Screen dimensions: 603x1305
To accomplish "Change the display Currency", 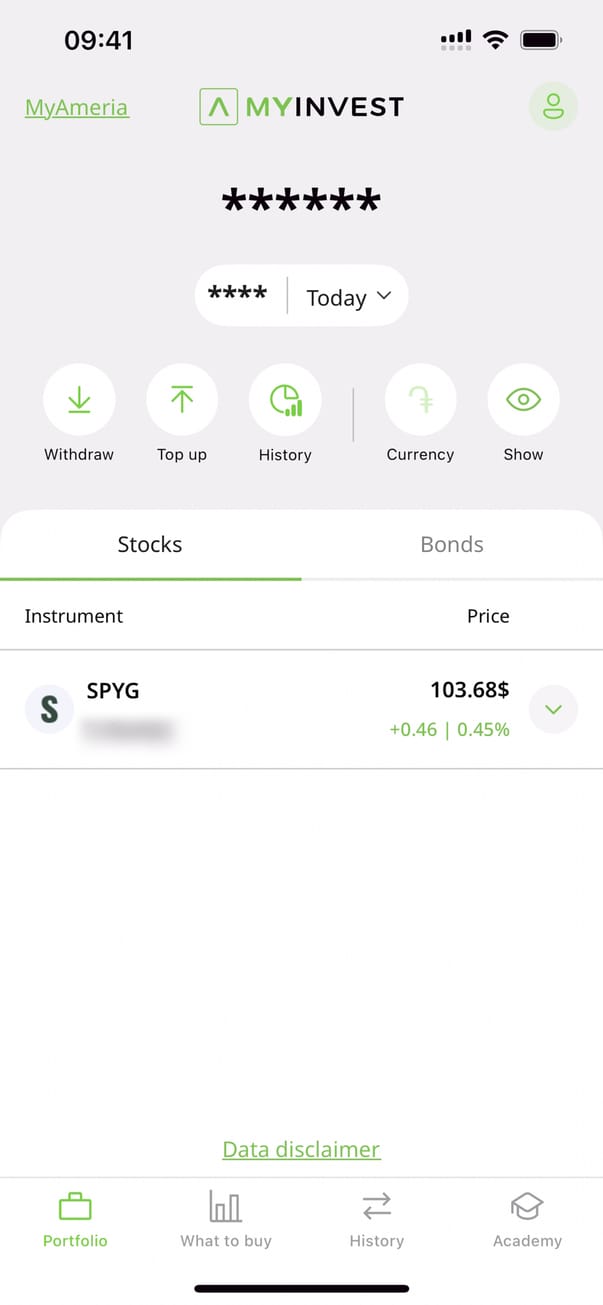I will 420,400.
